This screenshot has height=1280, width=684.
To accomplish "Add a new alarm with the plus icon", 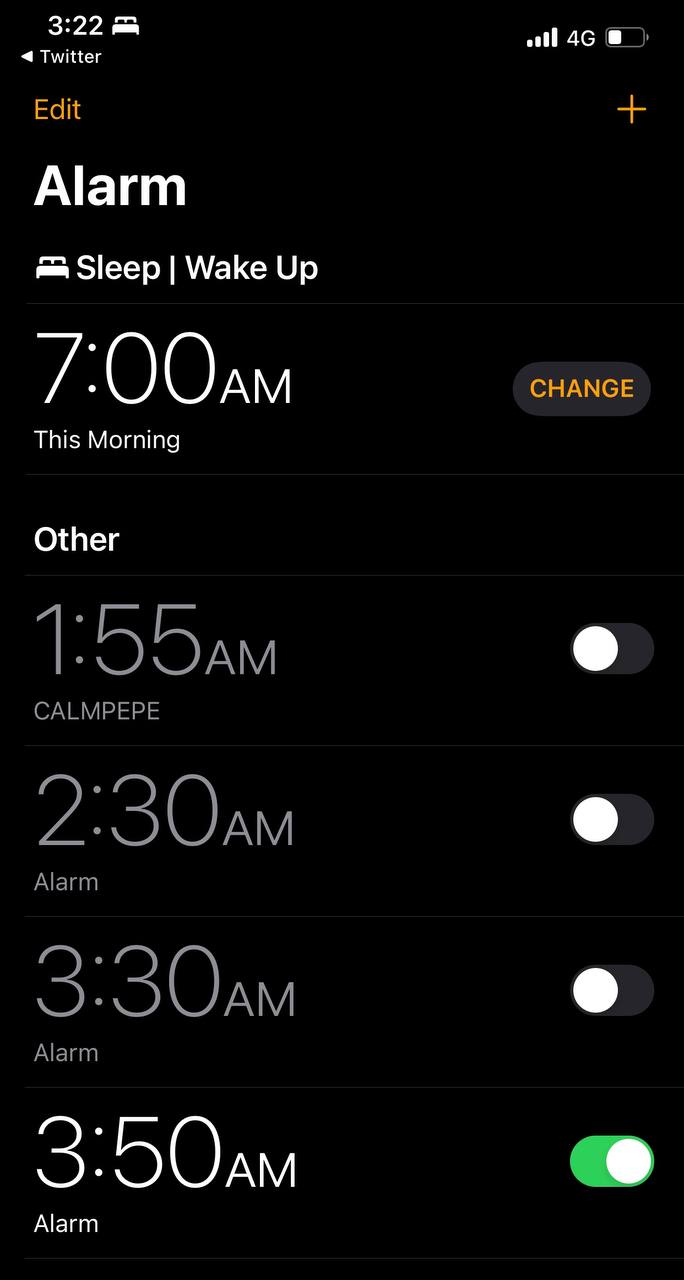I will [631, 109].
